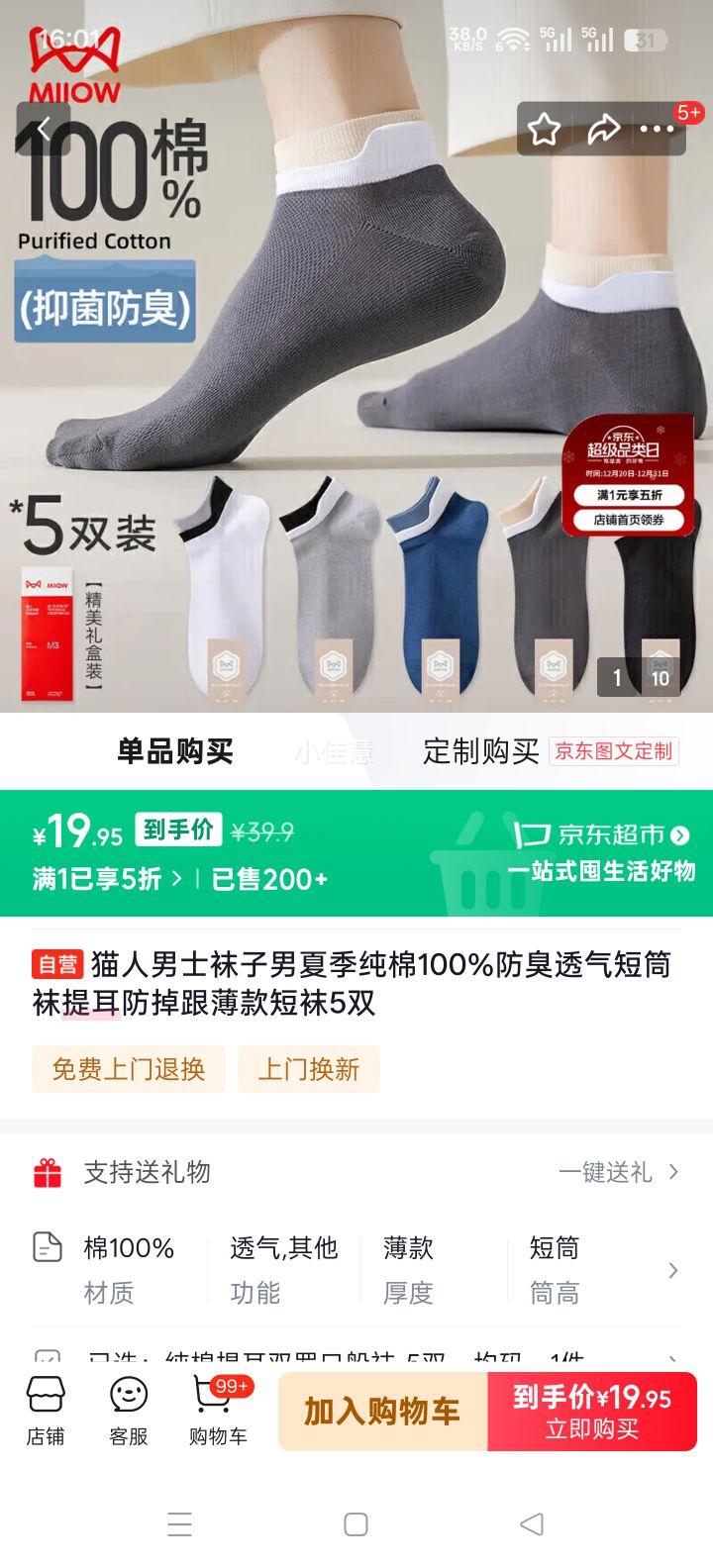Tap the back arrow on product image

click(44, 129)
